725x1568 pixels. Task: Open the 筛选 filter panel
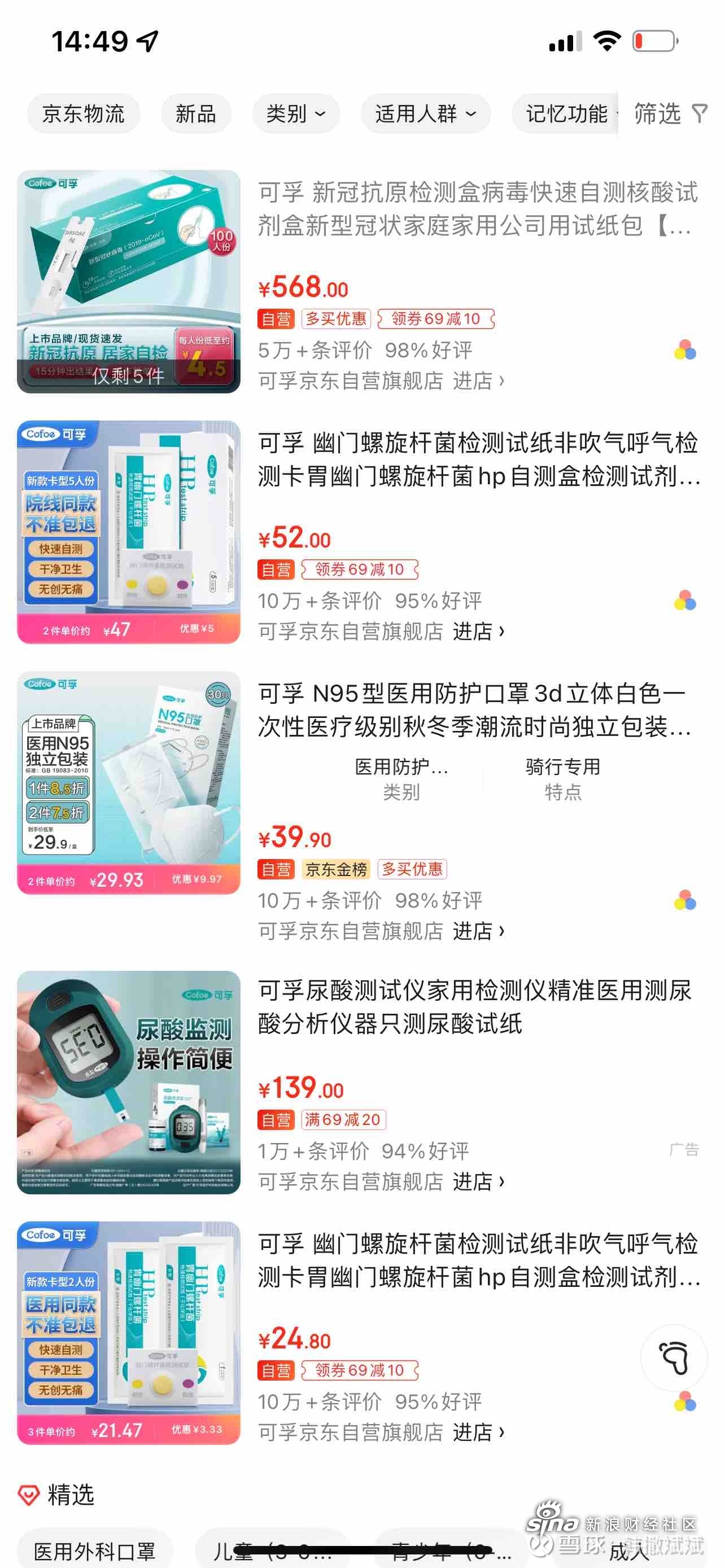pos(670,114)
